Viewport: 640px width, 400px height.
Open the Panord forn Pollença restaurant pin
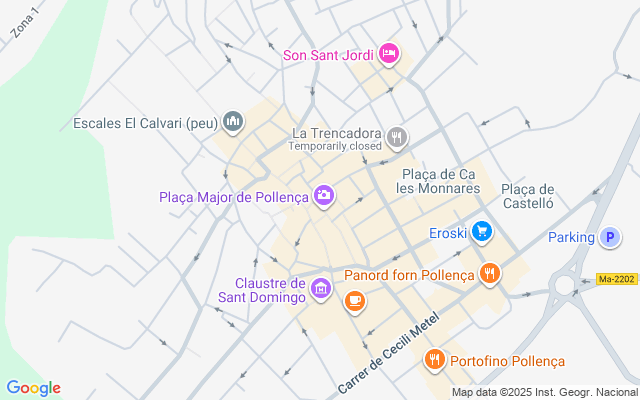coord(489,273)
